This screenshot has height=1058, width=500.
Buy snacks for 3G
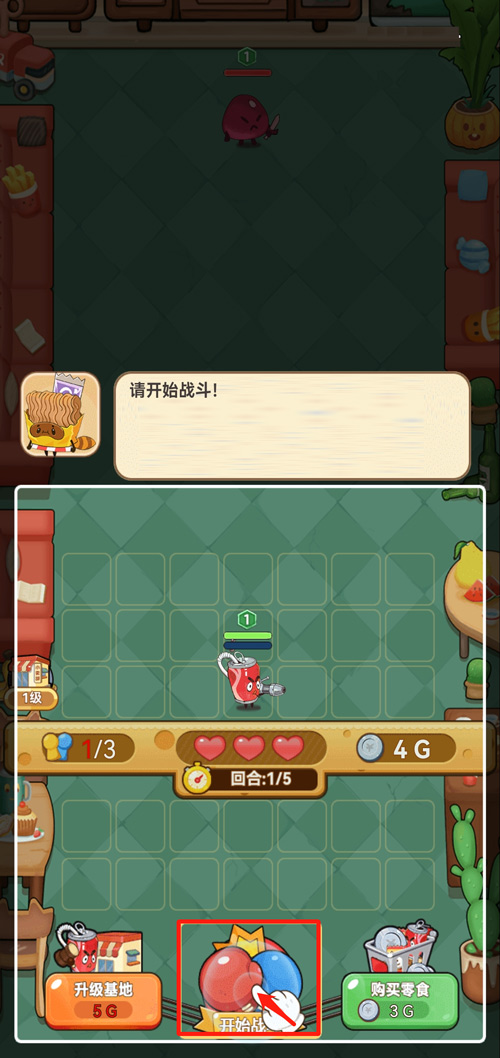coord(399,999)
